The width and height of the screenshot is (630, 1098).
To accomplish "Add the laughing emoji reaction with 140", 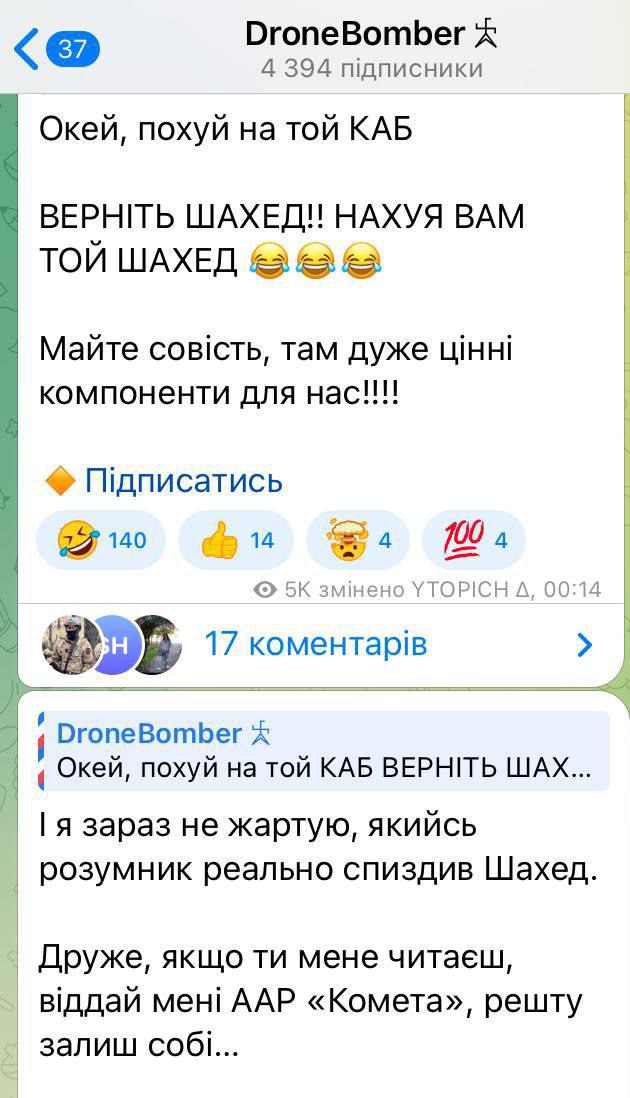I will [x=102, y=540].
